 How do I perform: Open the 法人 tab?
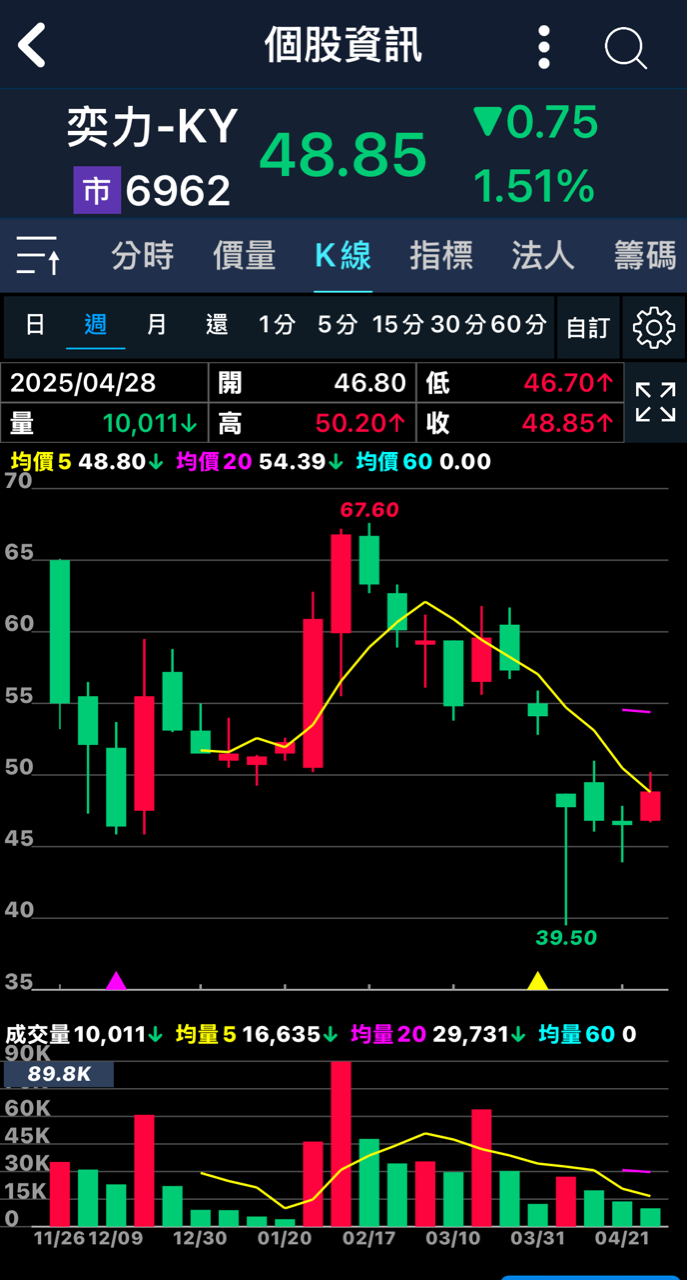point(542,256)
